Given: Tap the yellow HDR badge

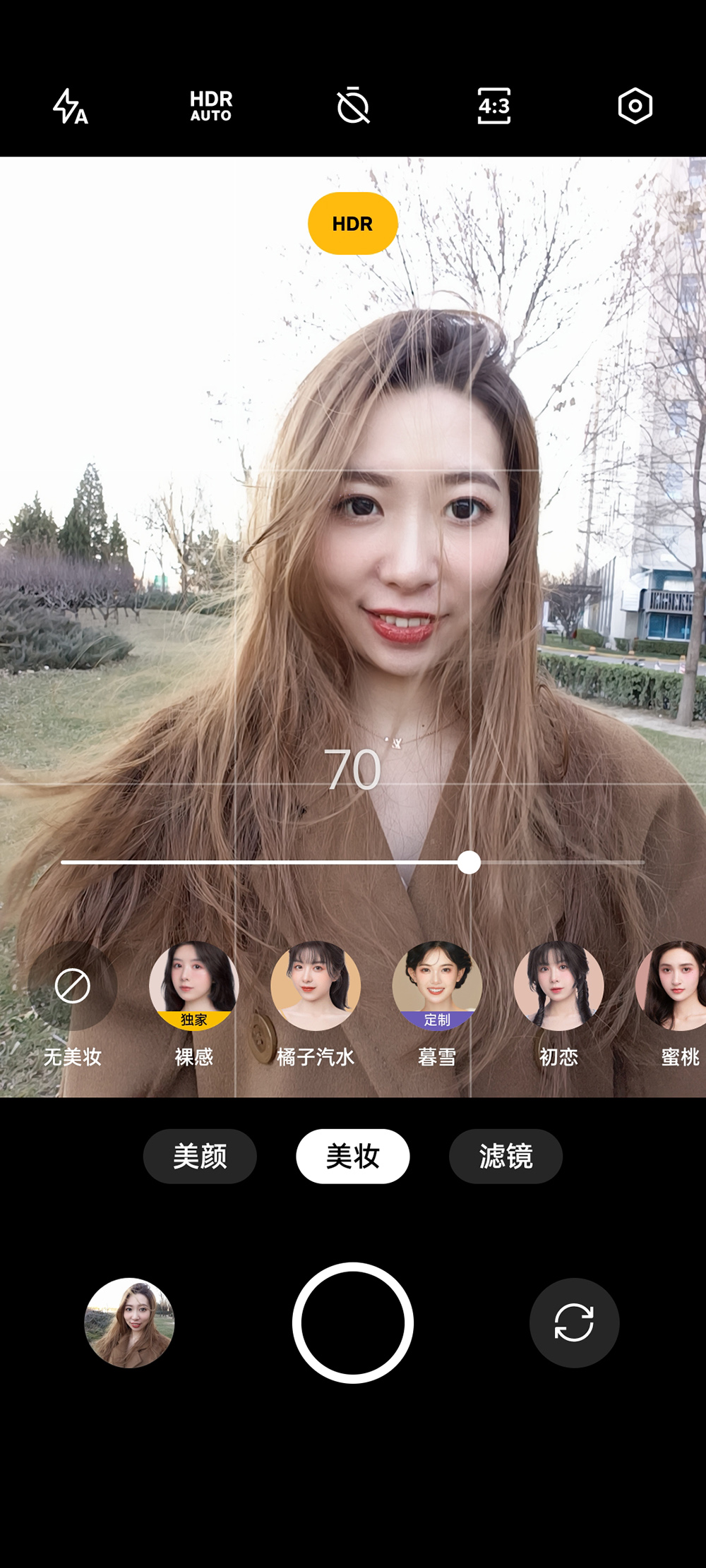Looking at the screenshot, I should (x=353, y=224).
